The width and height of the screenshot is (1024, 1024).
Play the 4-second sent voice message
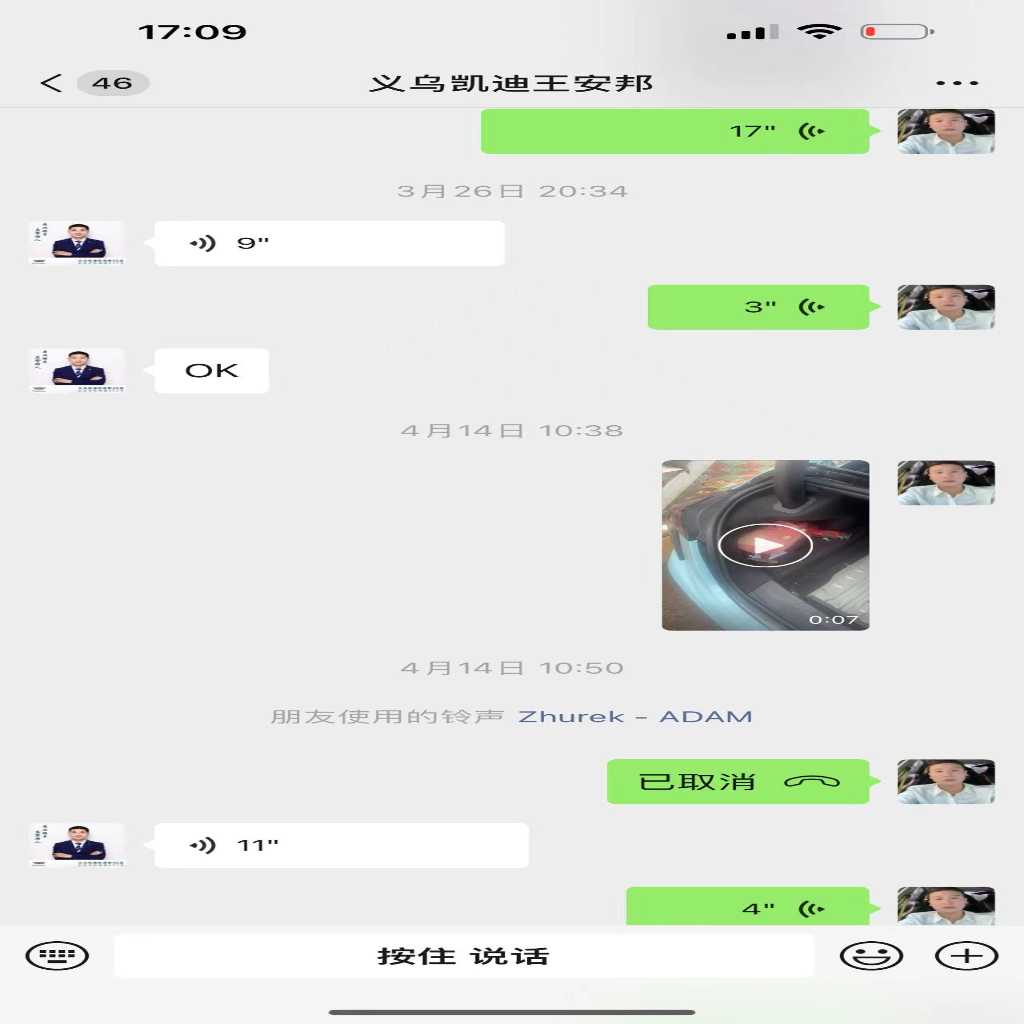click(747, 907)
